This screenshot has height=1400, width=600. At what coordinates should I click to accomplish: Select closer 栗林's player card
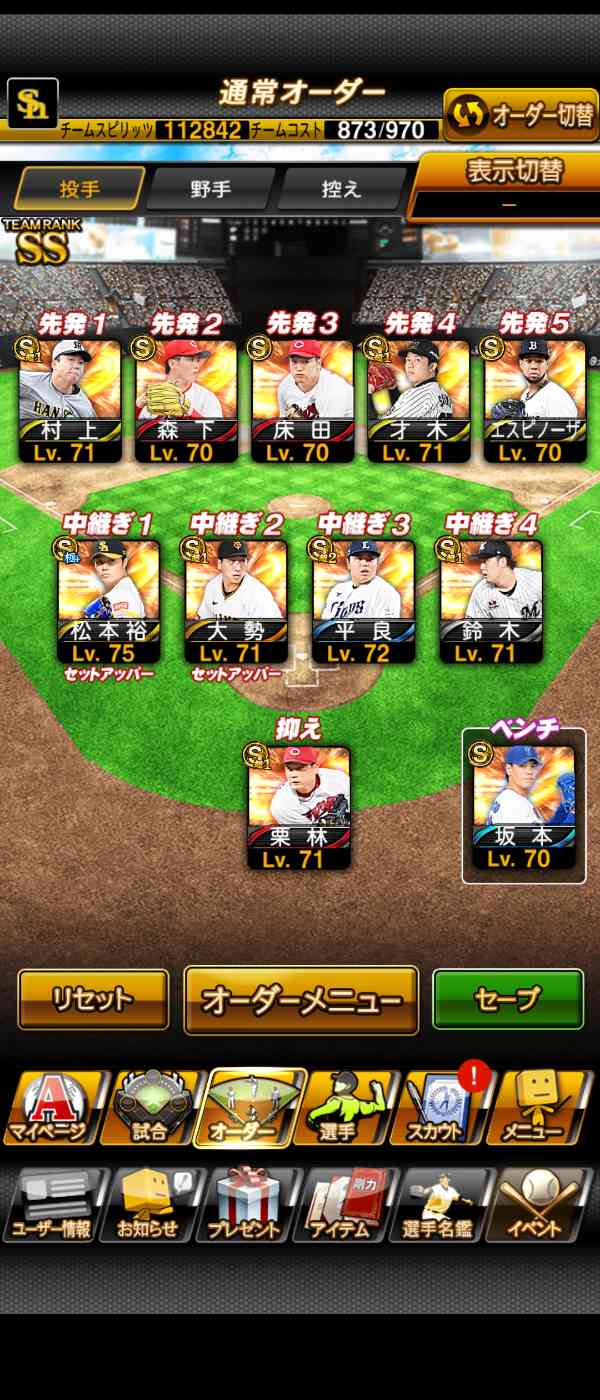pos(299,807)
